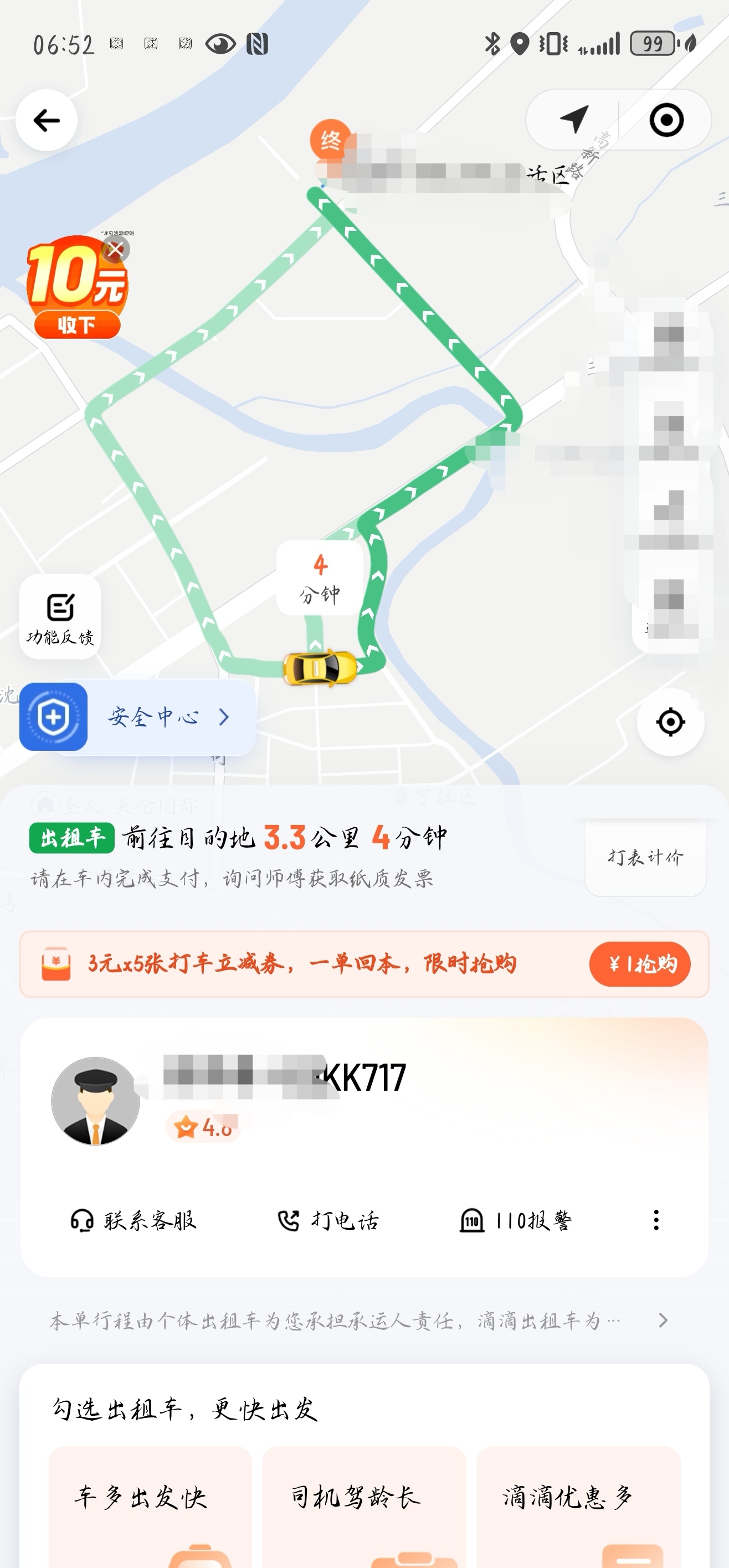Open the driver's profile avatar

point(96,1101)
